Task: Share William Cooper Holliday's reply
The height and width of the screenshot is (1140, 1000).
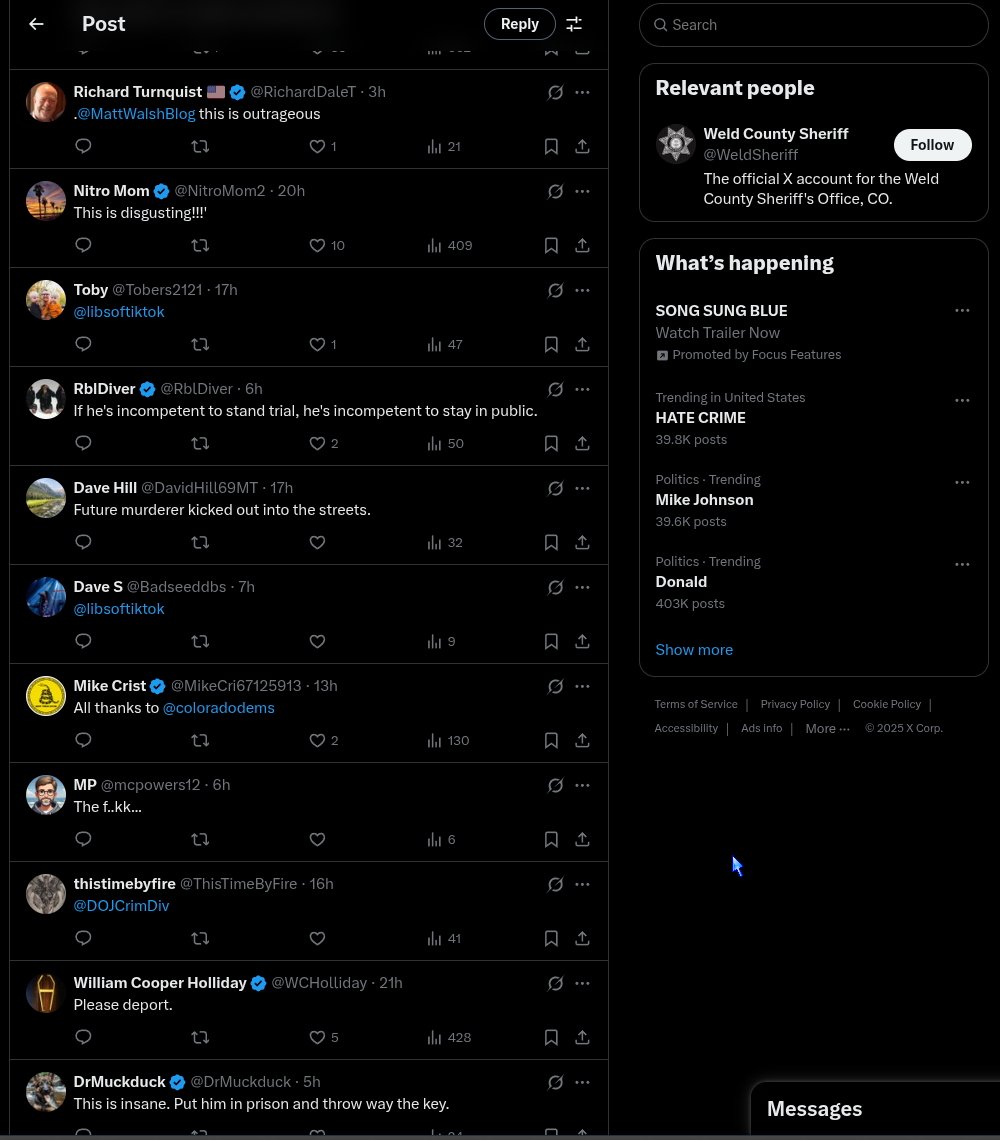Action: (582, 1037)
